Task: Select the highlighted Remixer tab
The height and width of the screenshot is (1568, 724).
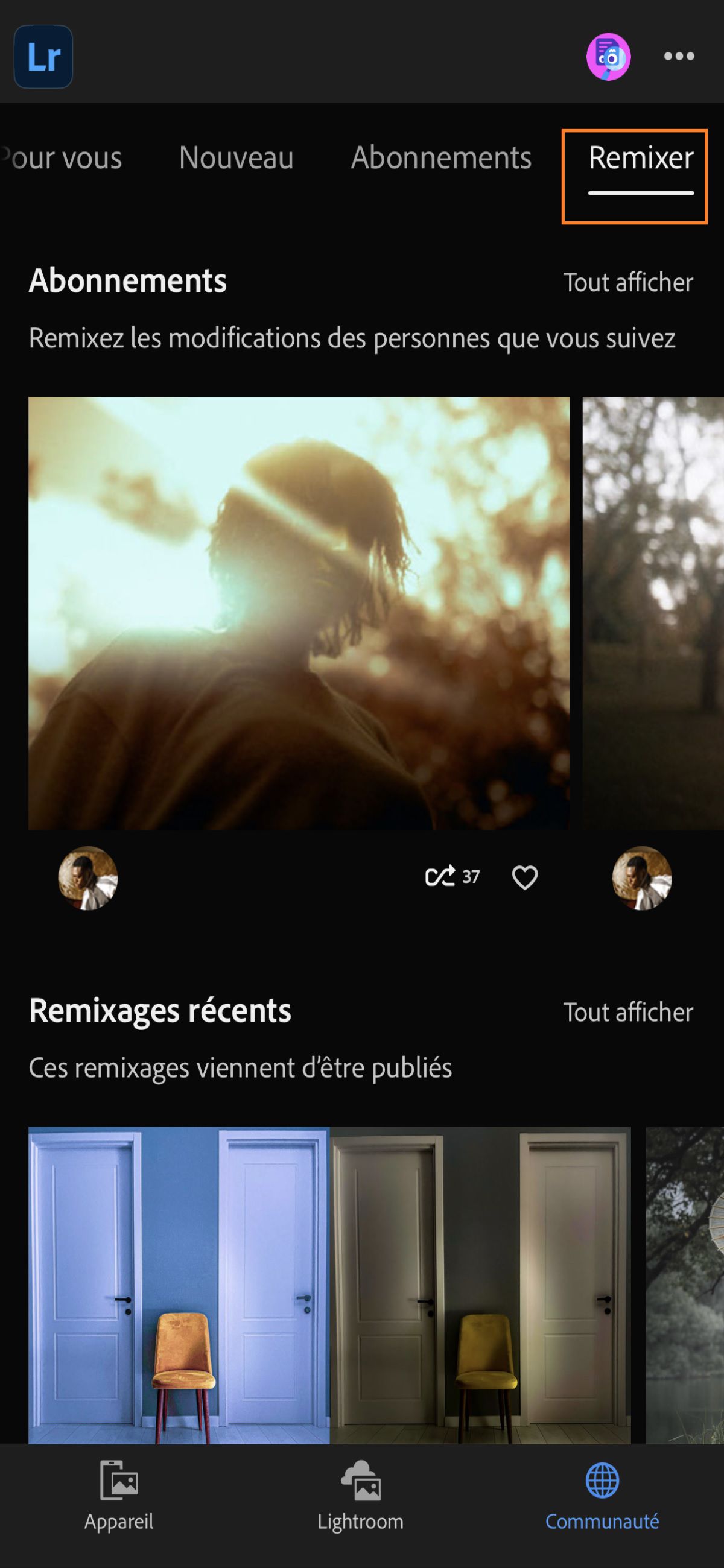Action: point(640,158)
